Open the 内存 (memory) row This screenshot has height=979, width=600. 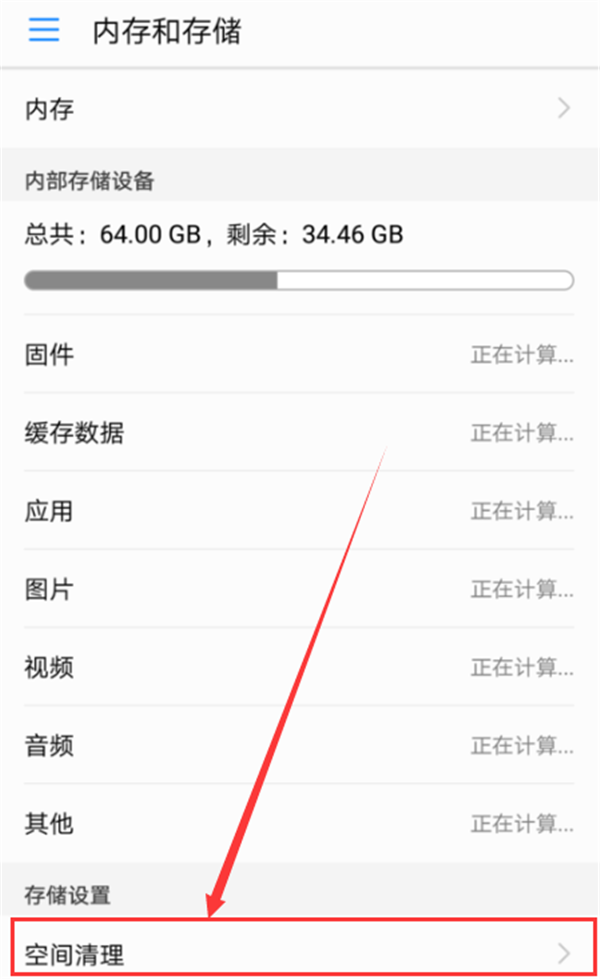(300, 109)
